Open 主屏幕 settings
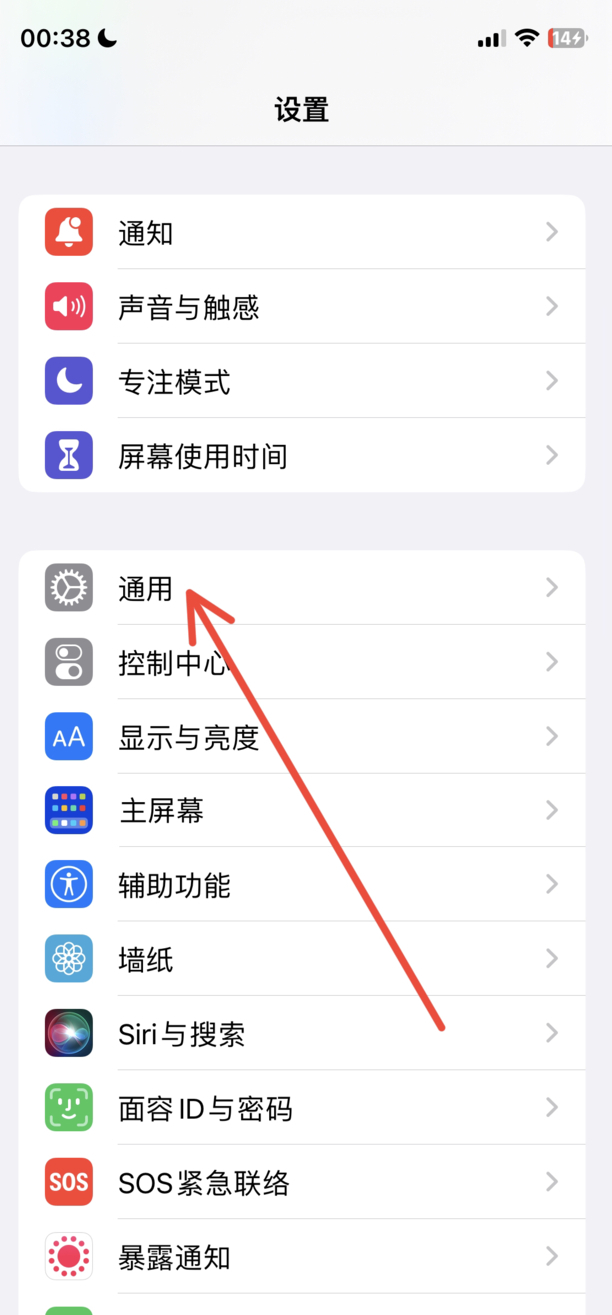This screenshot has height=1315, width=612. (x=302, y=810)
